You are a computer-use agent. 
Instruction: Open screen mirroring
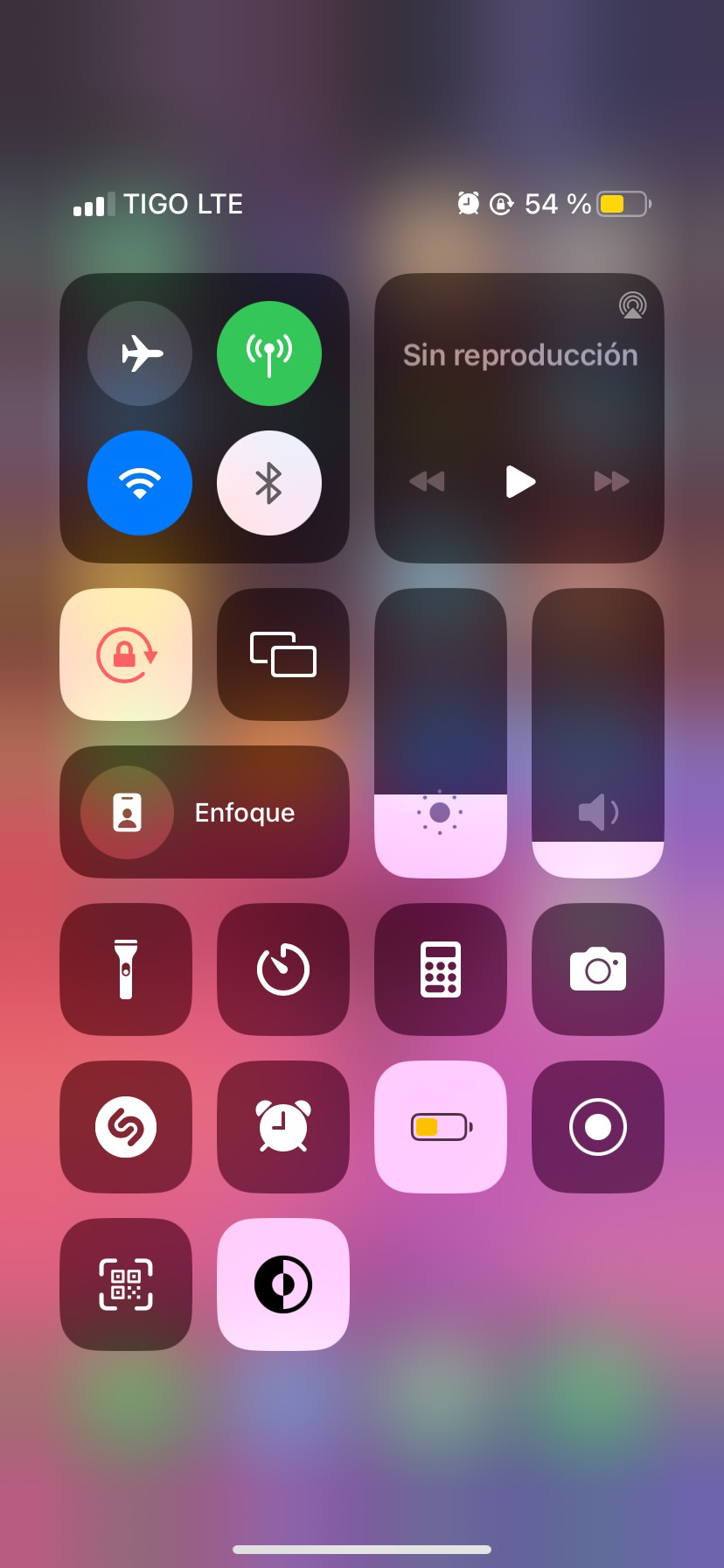pos(283,654)
